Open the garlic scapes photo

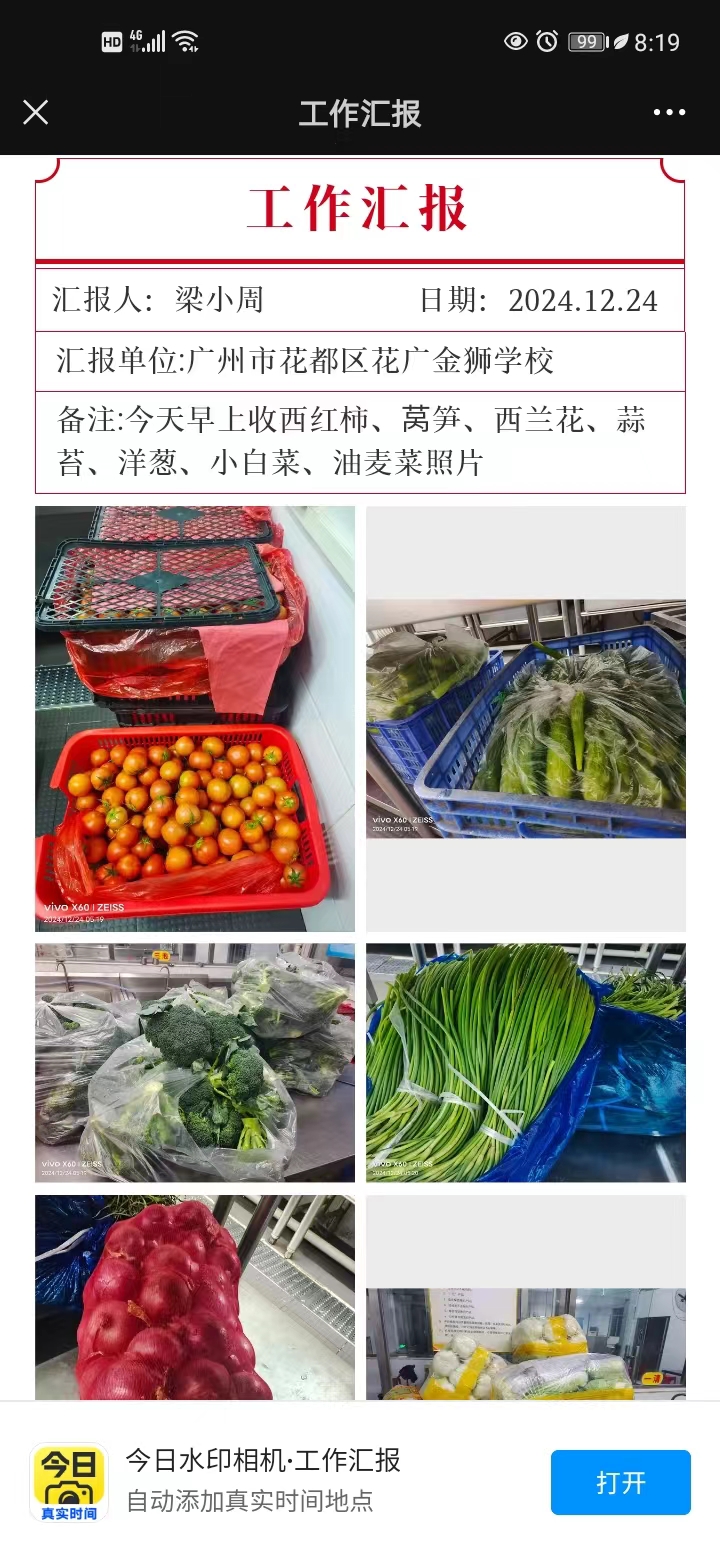[x=526, y=1062]
